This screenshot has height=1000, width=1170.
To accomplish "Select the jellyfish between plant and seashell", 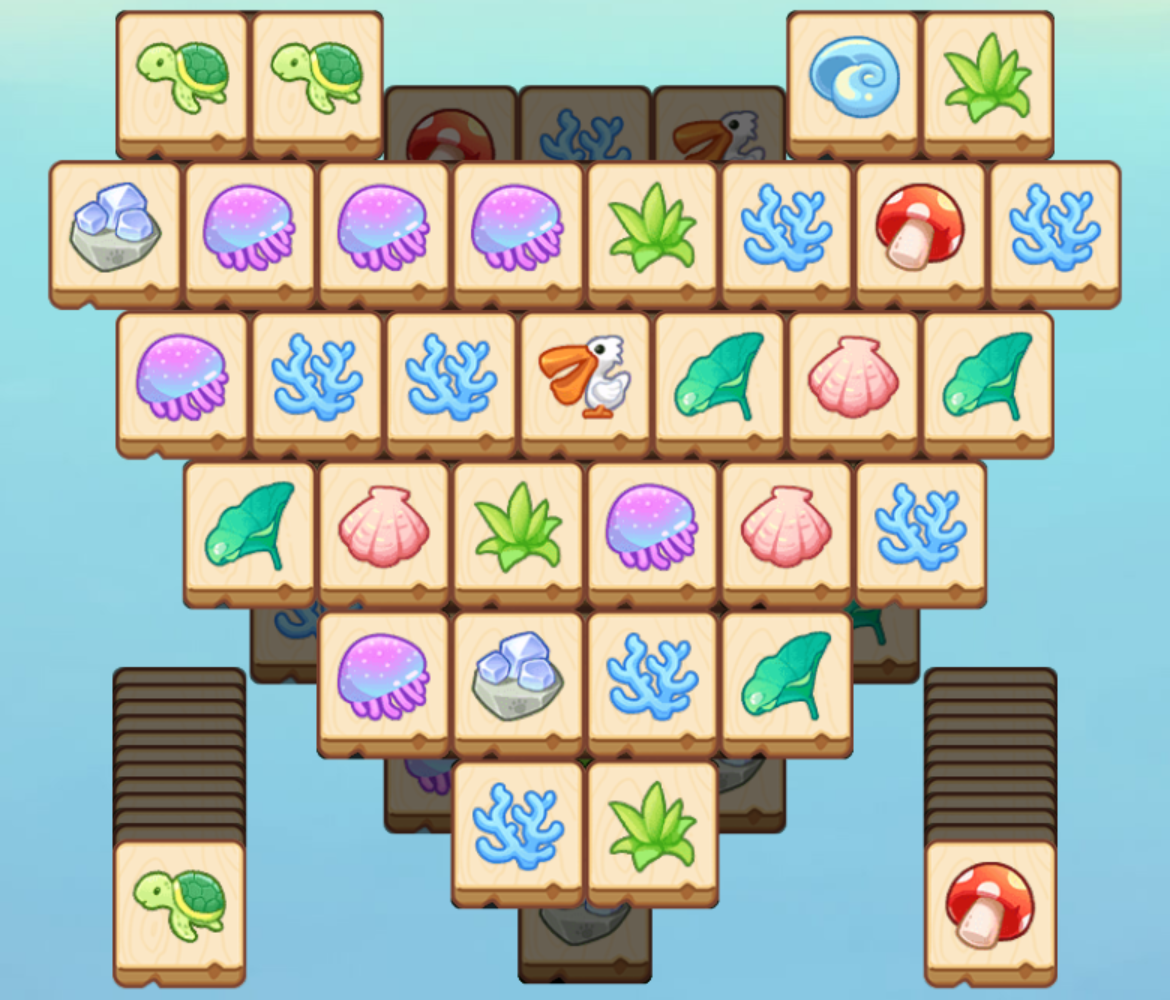I will (x=652, y=527).
